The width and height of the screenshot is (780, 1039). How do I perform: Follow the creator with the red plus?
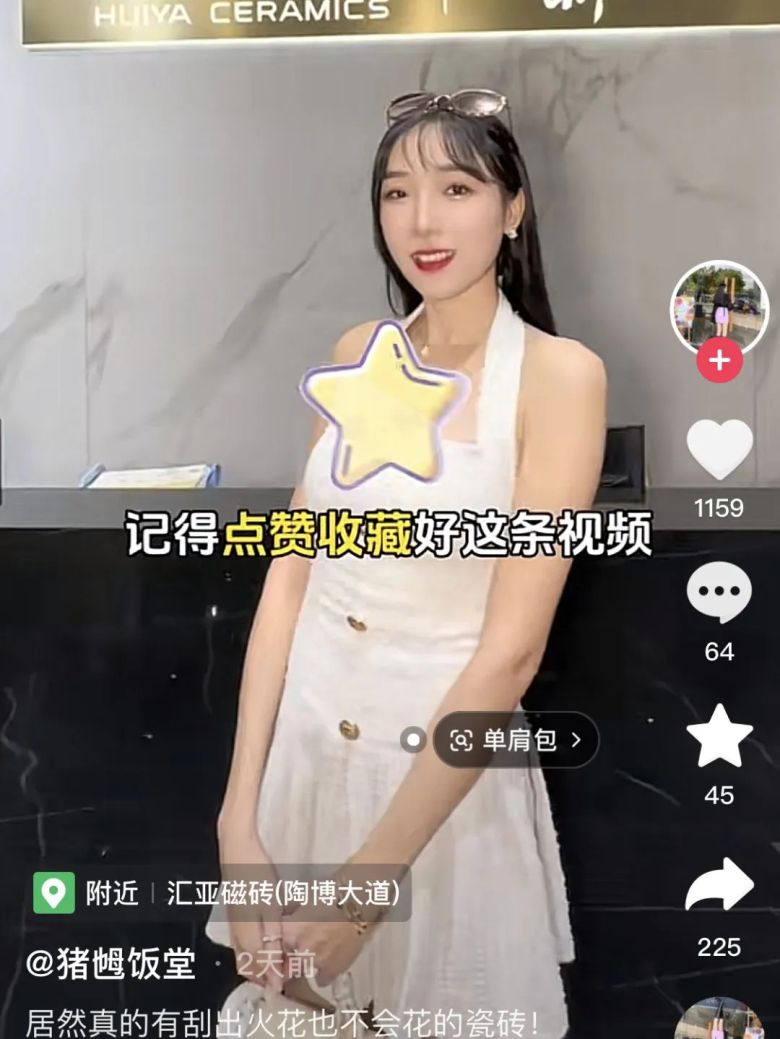coord(719,360)
